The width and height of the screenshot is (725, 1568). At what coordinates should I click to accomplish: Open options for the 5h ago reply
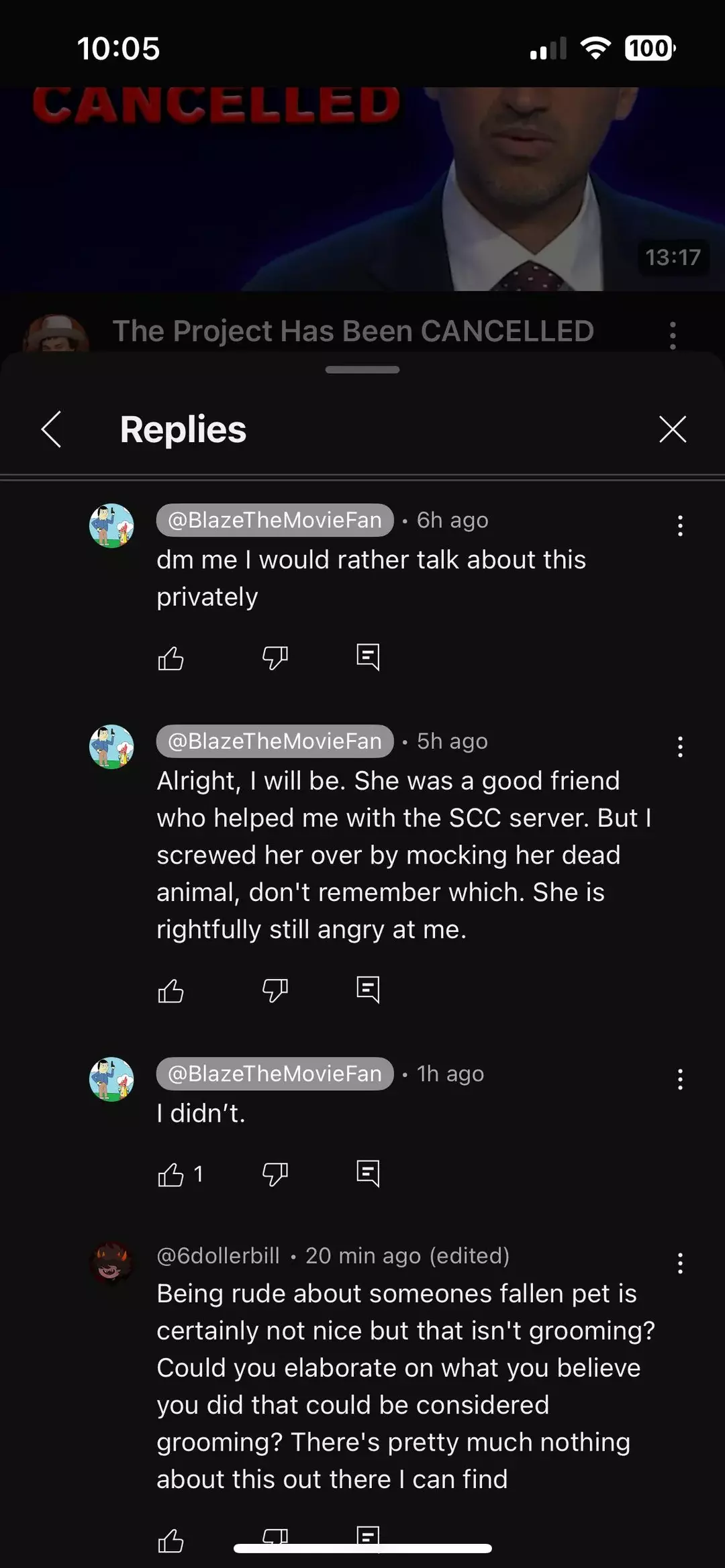point(680,747)
